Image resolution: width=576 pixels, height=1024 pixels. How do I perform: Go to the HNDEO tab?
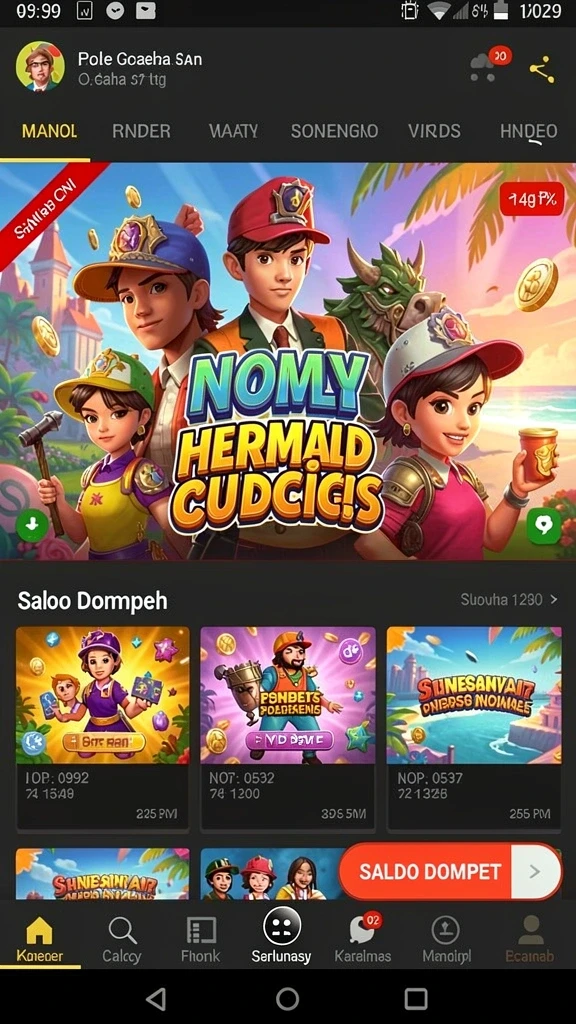click(528, 131)
